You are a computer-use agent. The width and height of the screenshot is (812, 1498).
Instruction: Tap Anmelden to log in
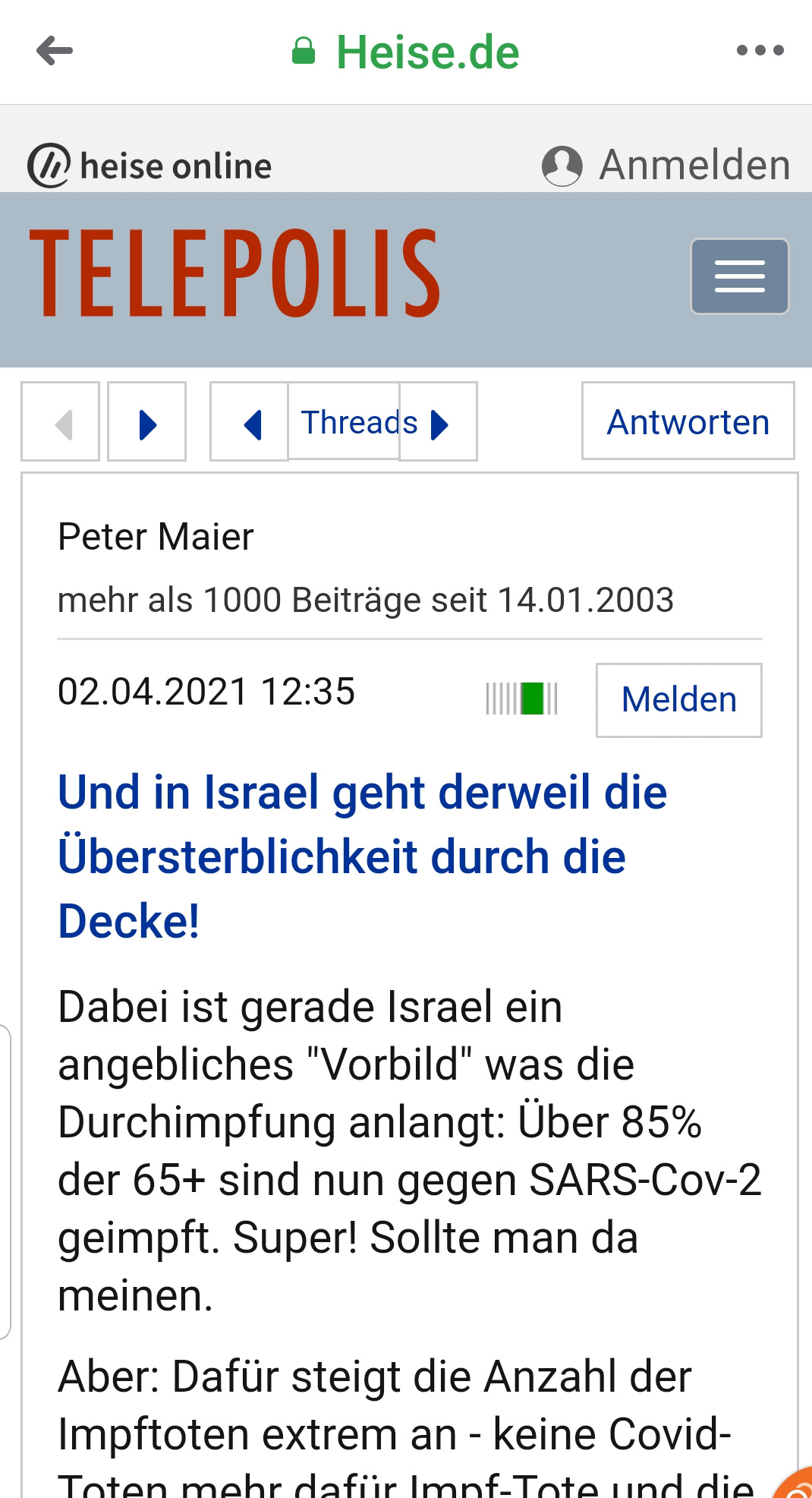(x=666, y=165)
